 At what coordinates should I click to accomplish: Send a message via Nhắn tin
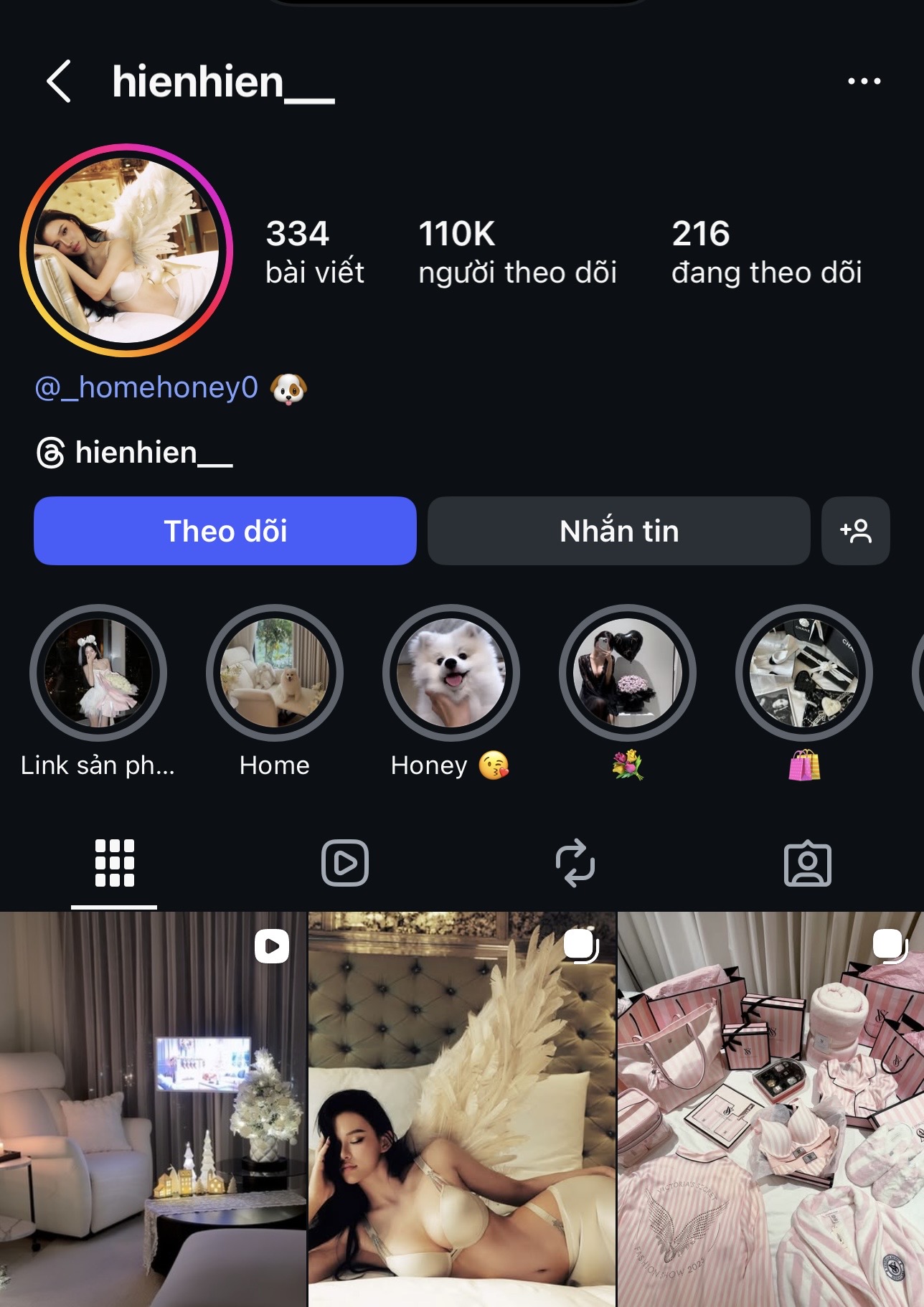(618, 531)
